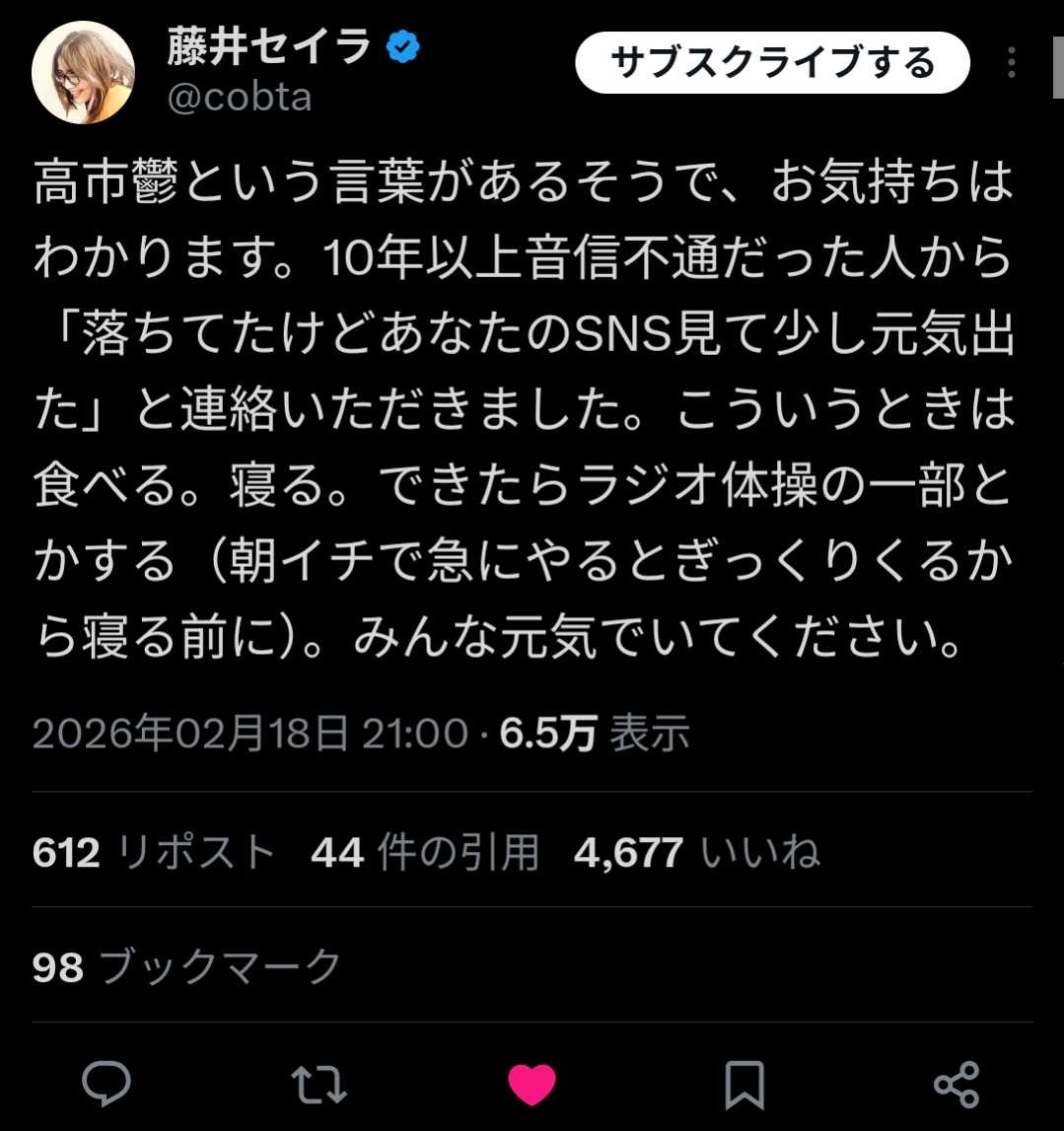Image resolution: width=1064 pixels, height=1131 pixels.
Task: Bookmark this post
Action: [745, 1085]
